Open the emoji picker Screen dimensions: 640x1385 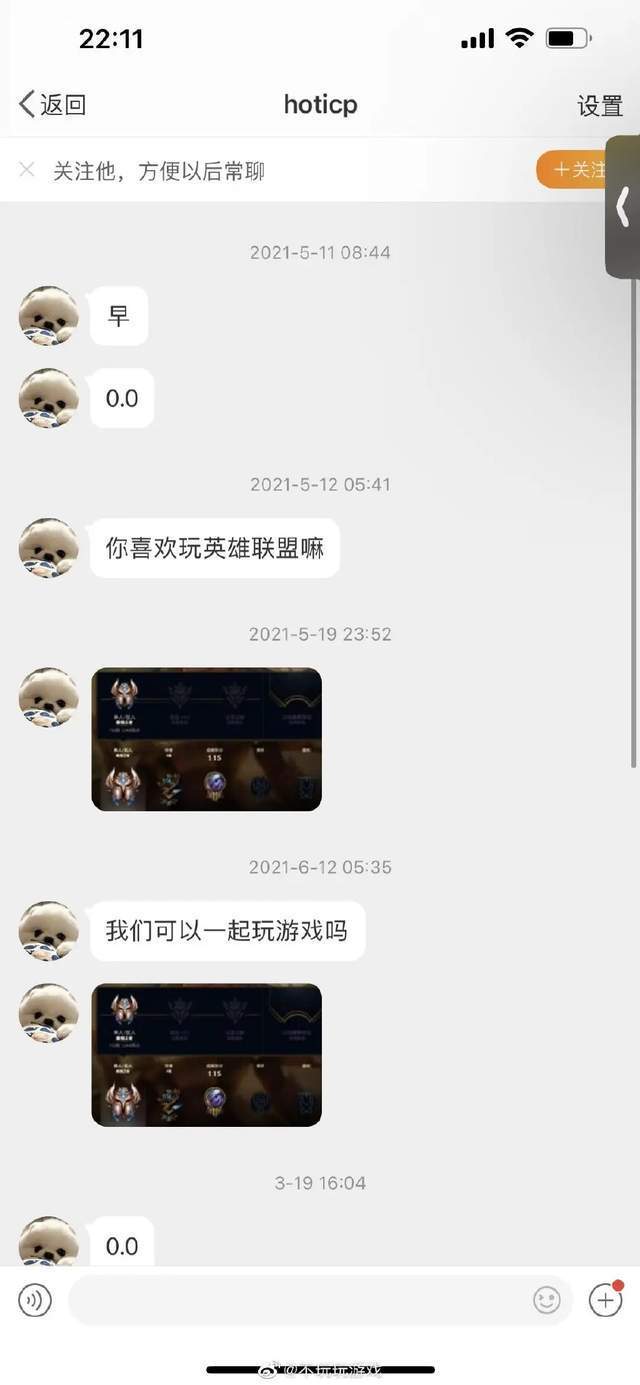point(547,1300)
